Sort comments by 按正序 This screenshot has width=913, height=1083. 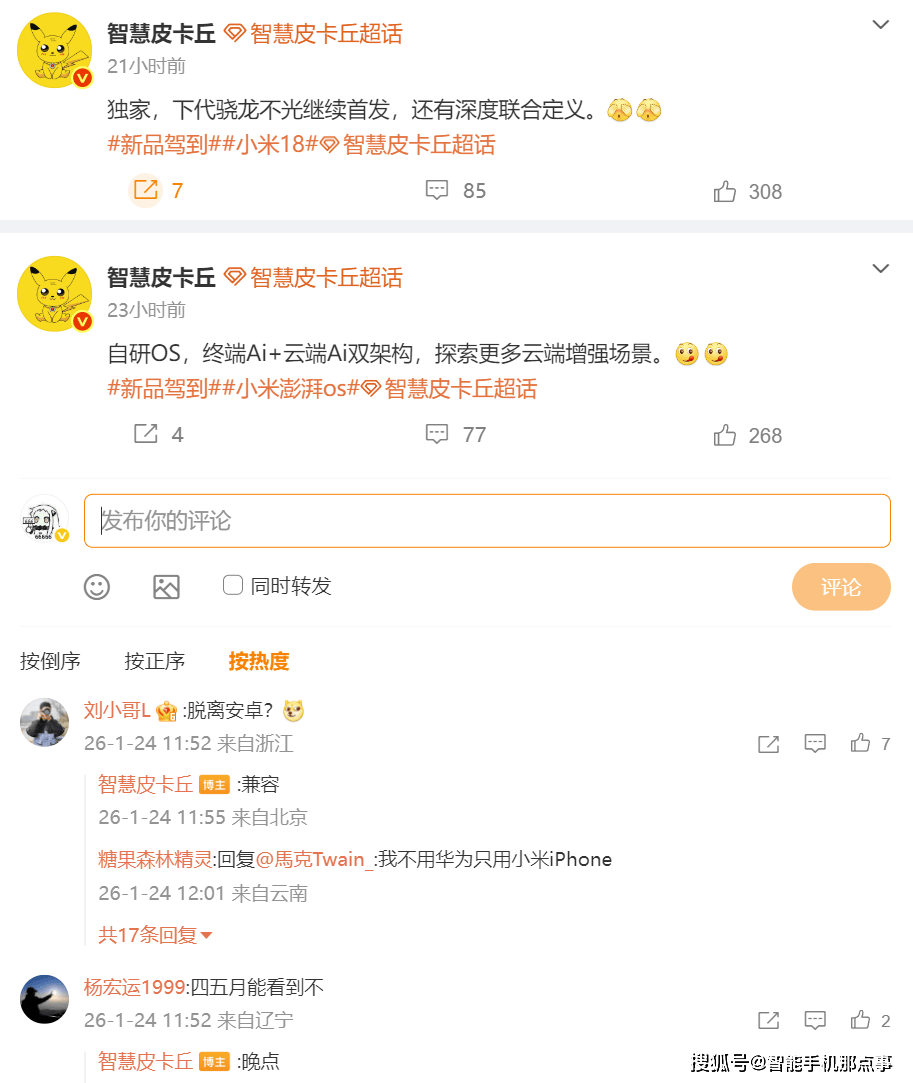[154, 661]
